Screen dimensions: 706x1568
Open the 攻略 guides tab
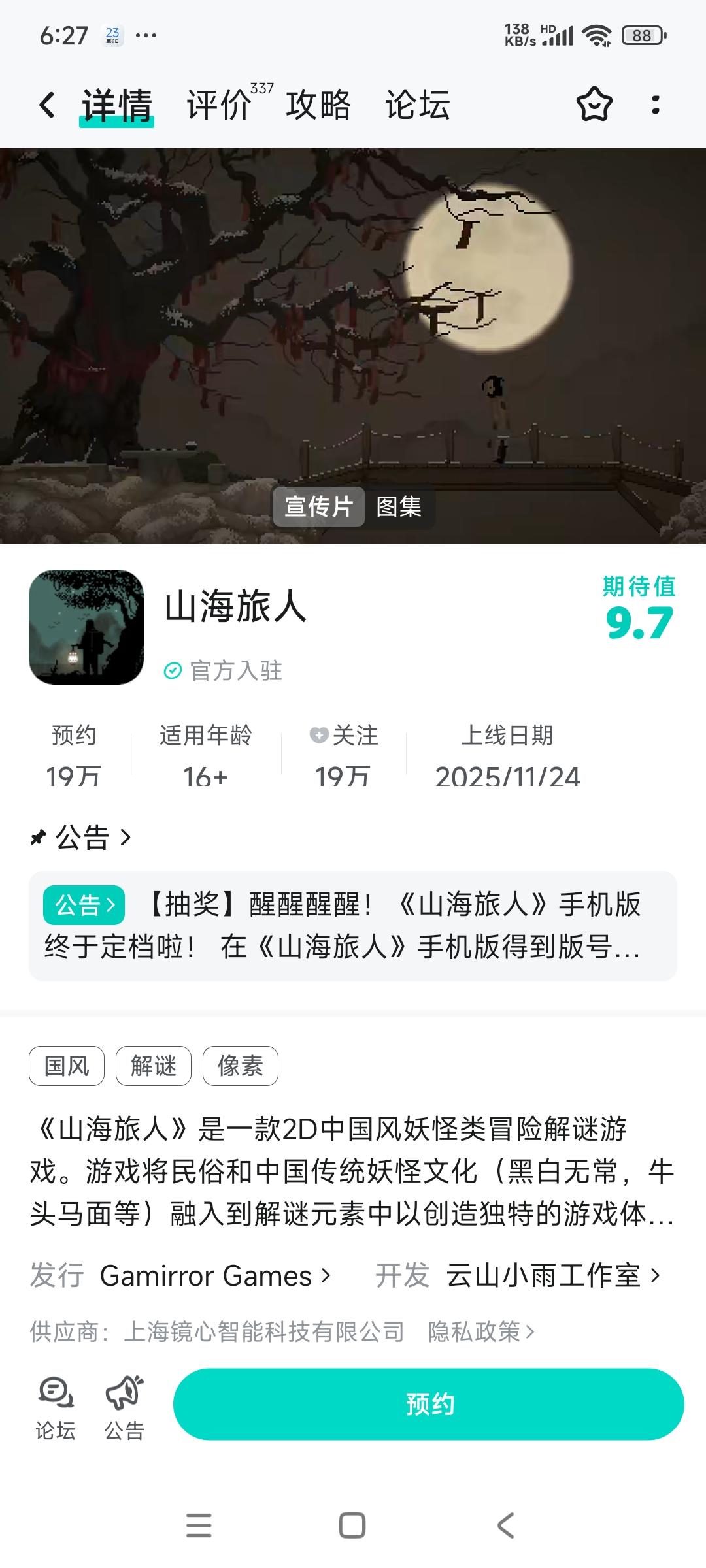click(x=318, y=105)
